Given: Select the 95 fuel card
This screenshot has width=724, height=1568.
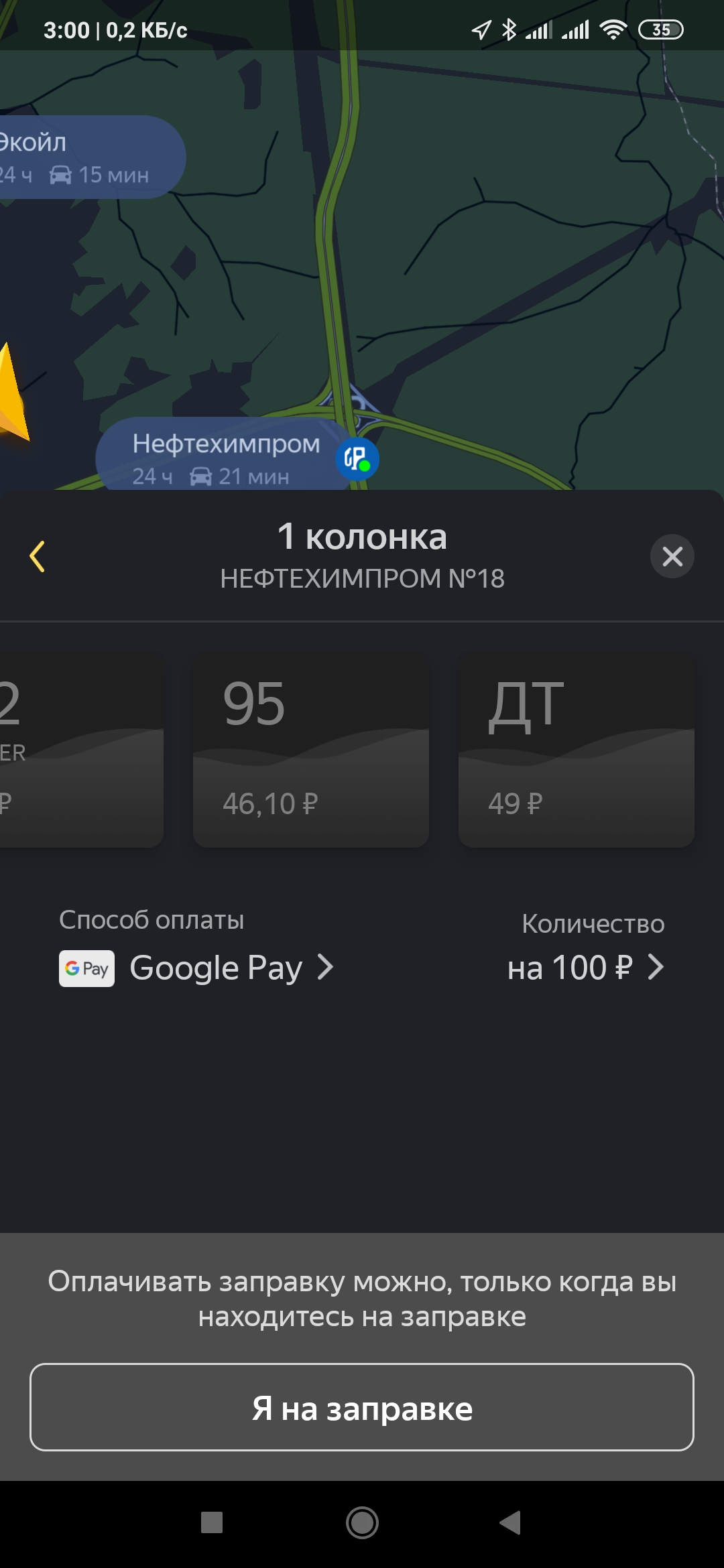Looking at the screenshot, I should (x=311, y=750).
